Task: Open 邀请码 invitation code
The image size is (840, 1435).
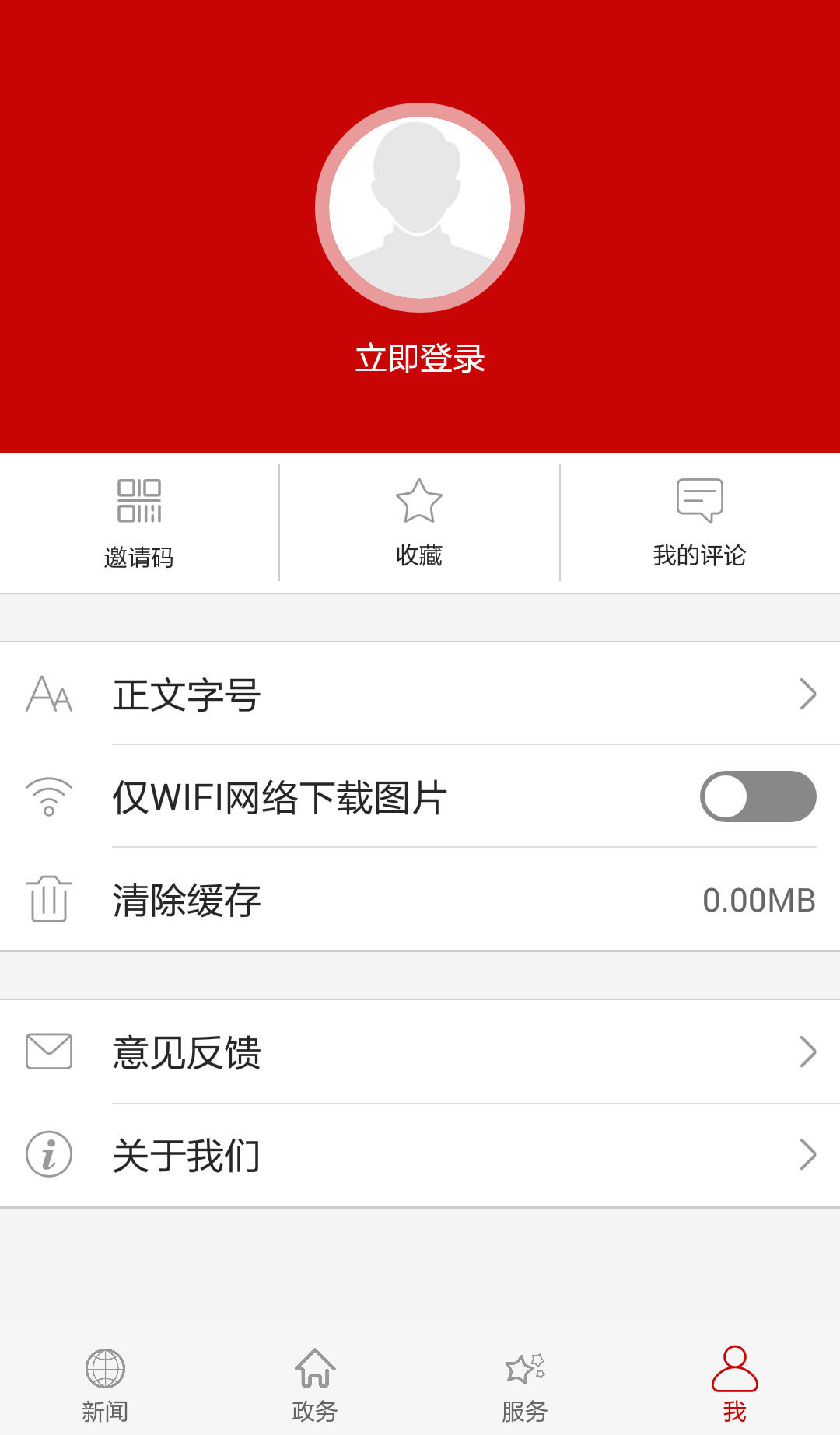Action: 139,523
